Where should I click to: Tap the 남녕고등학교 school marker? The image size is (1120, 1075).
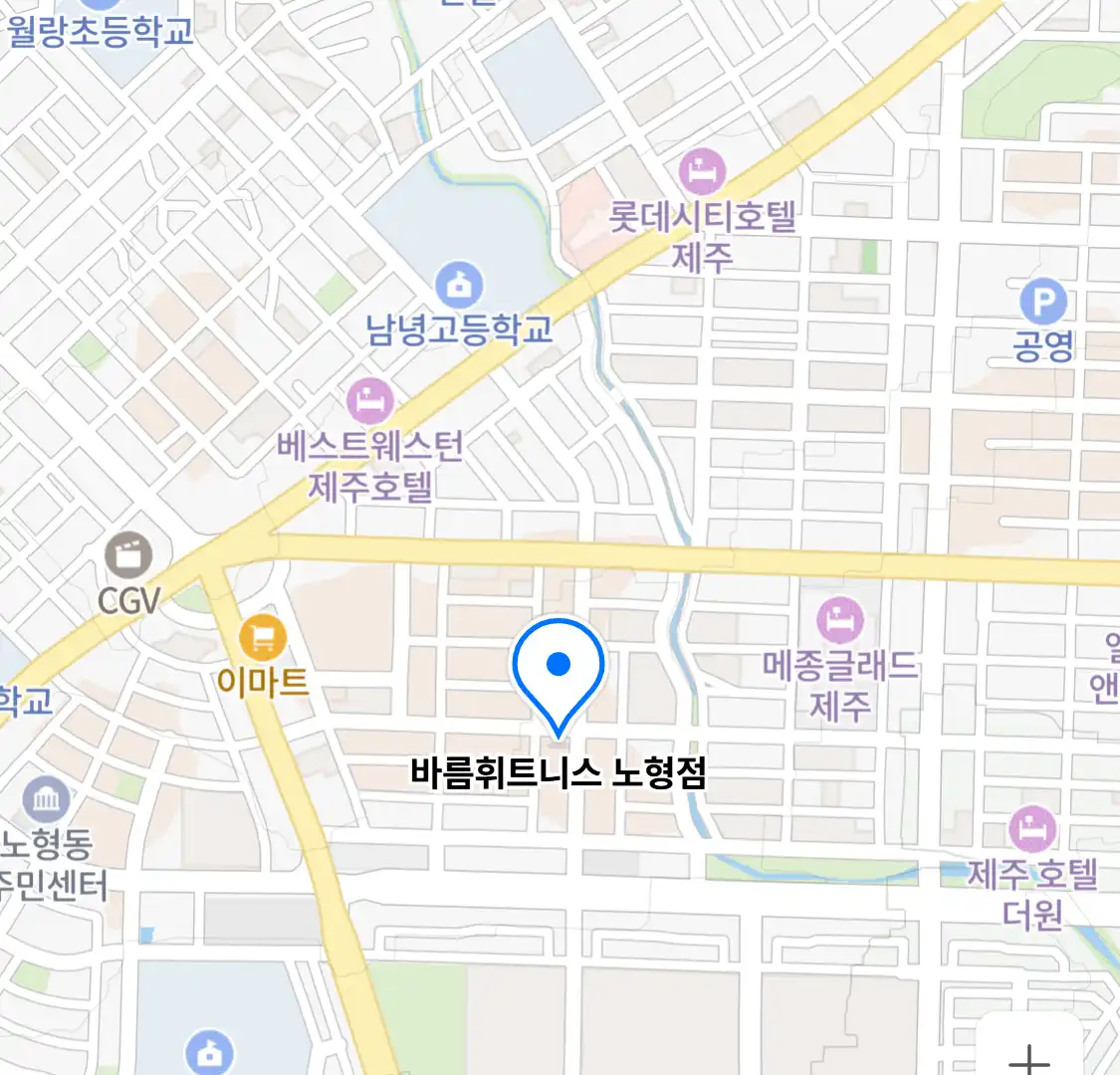click(459, 286)
